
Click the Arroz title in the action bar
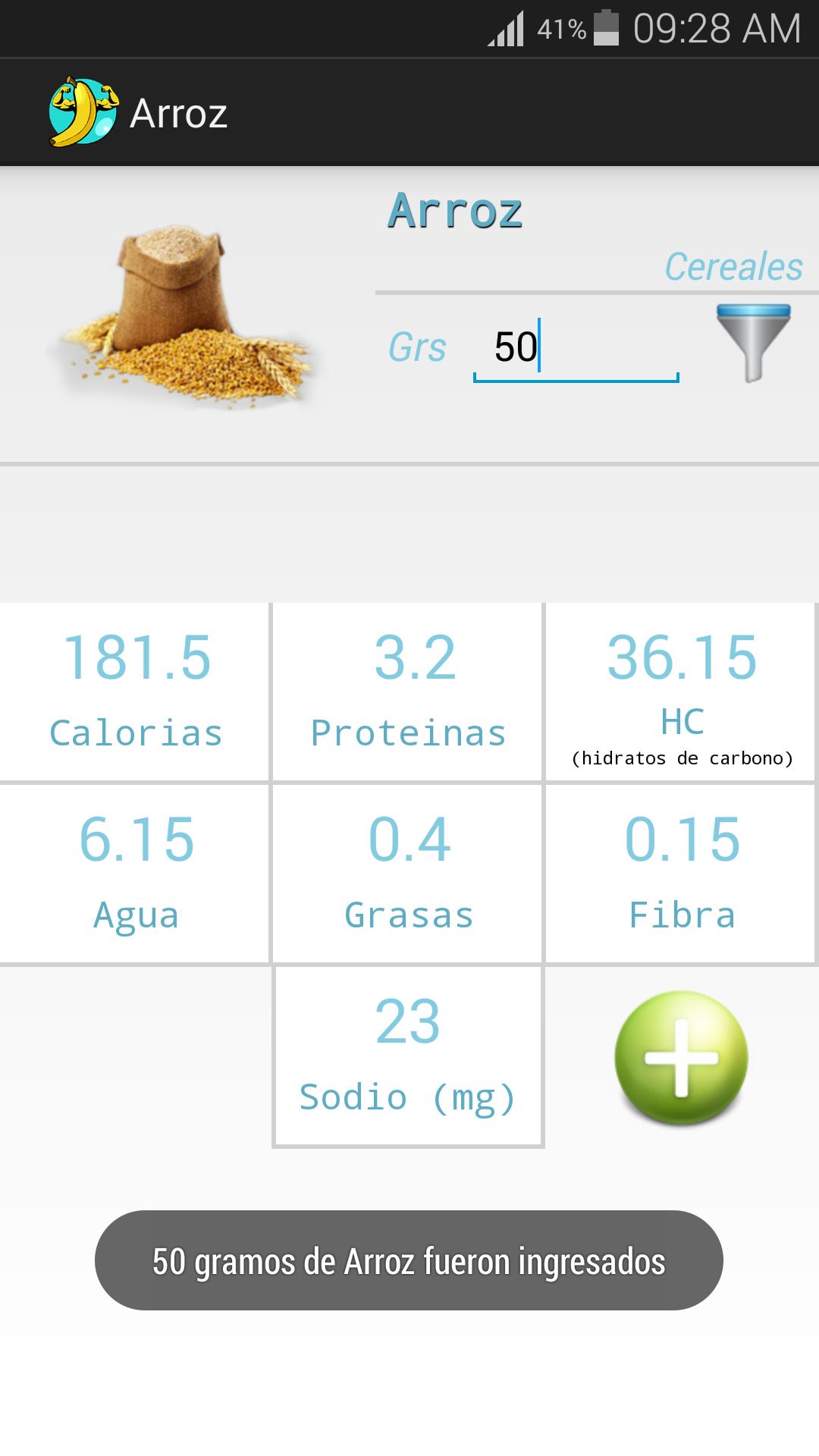coord(180,112)
